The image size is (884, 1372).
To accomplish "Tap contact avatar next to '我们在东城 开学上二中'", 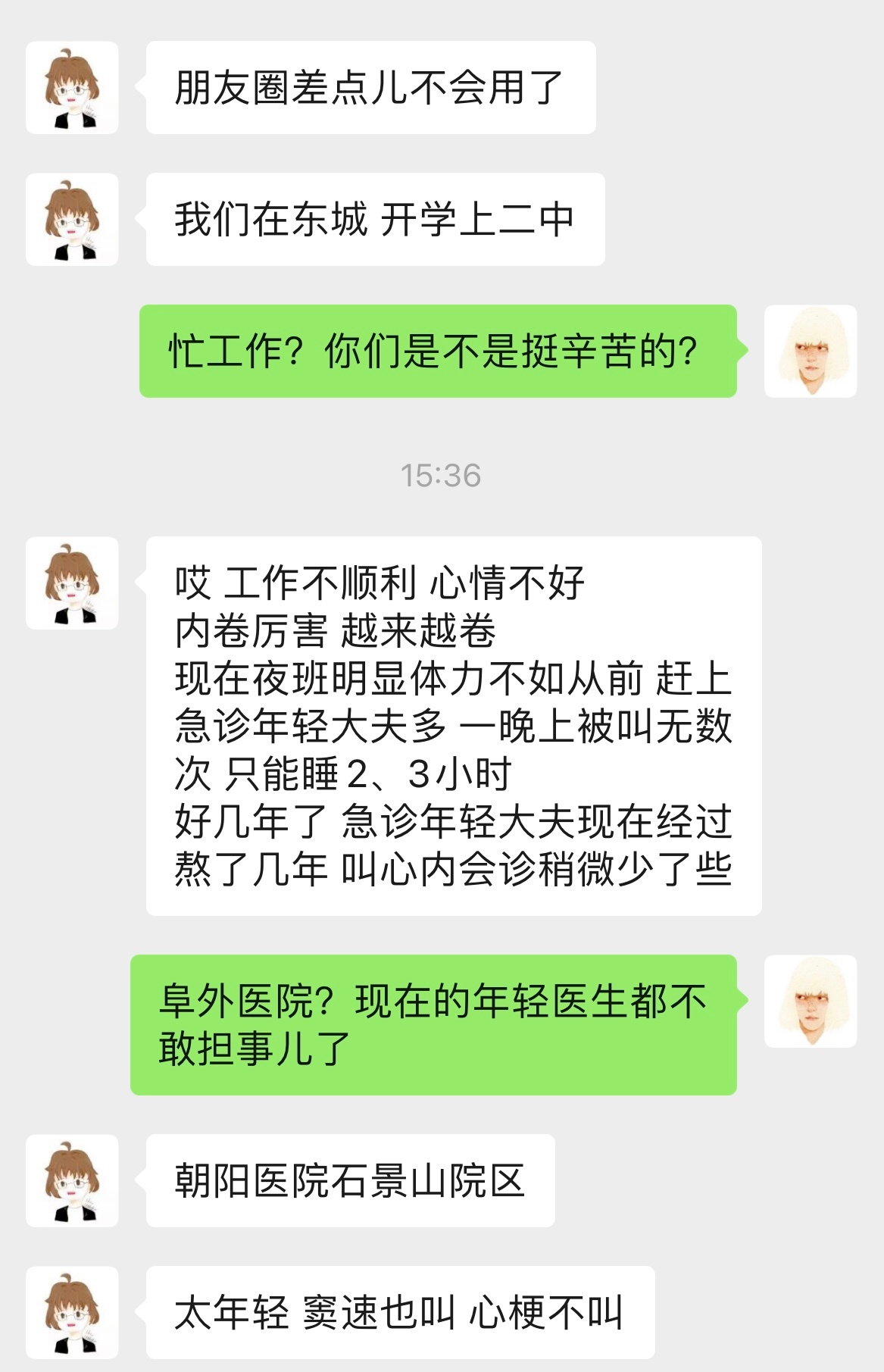I will [72, 220].
